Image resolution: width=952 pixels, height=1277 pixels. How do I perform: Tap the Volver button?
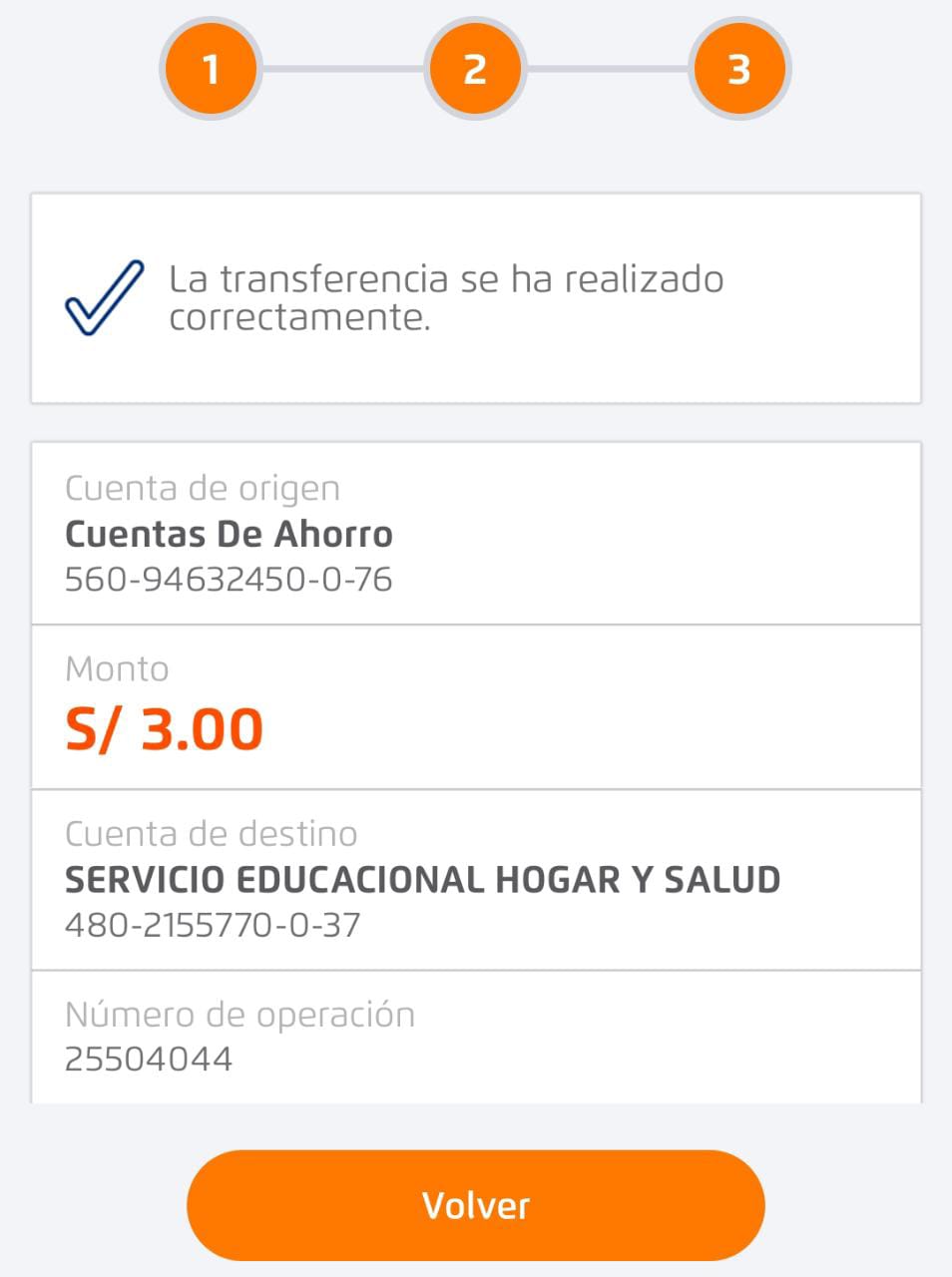tap(475, 1205)
